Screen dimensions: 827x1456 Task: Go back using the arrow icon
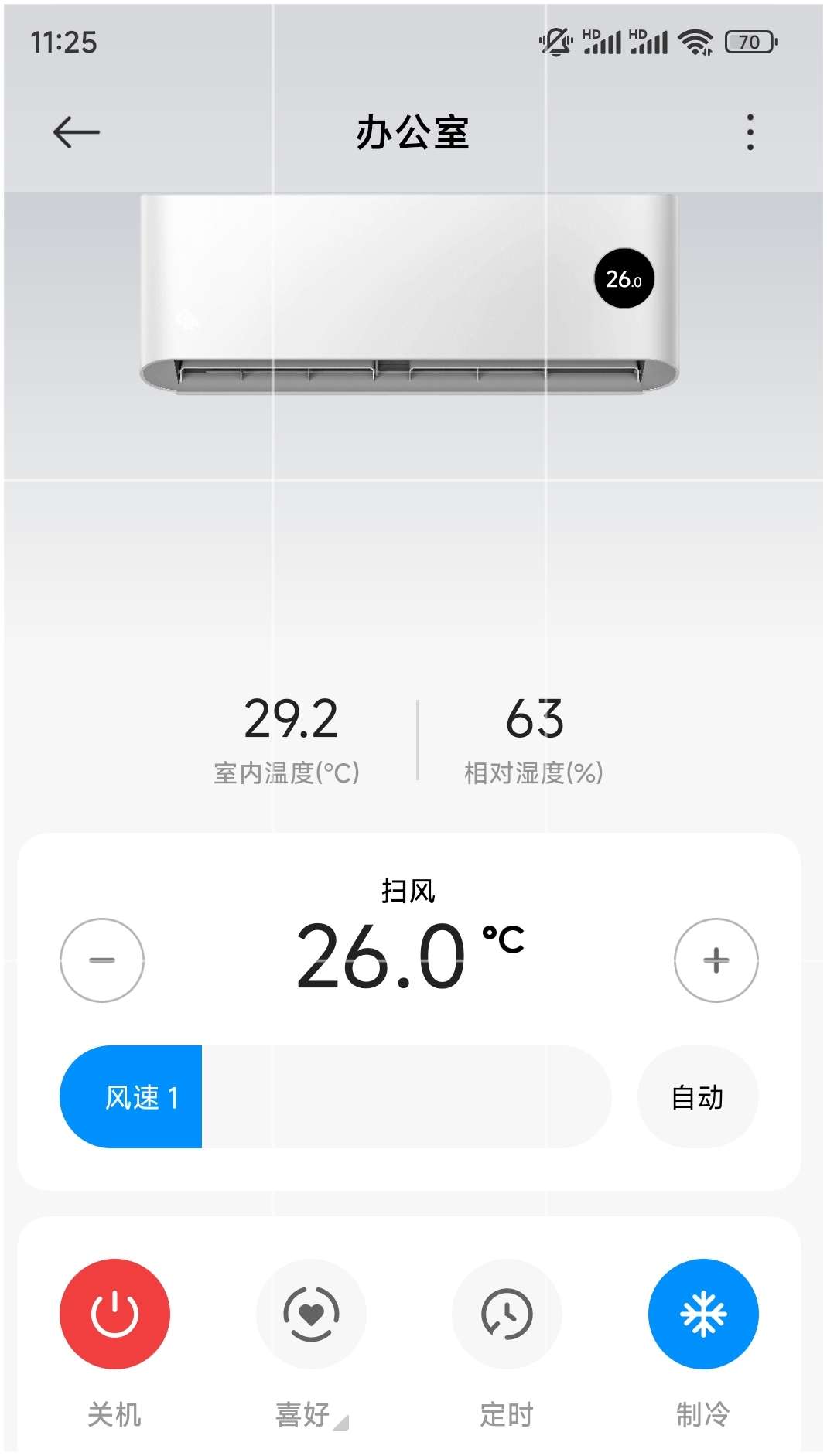pos(76,132)
